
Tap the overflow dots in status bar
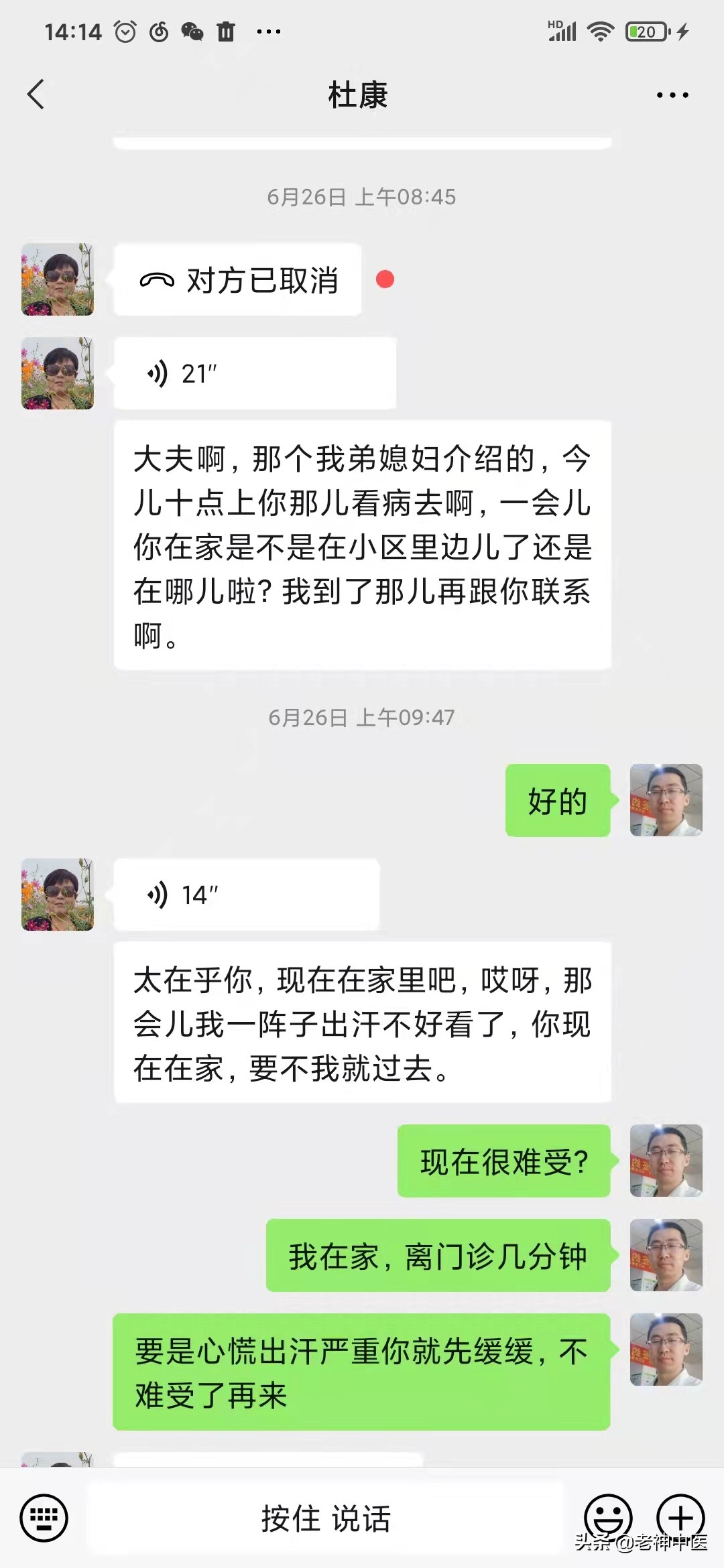[267, 32]
